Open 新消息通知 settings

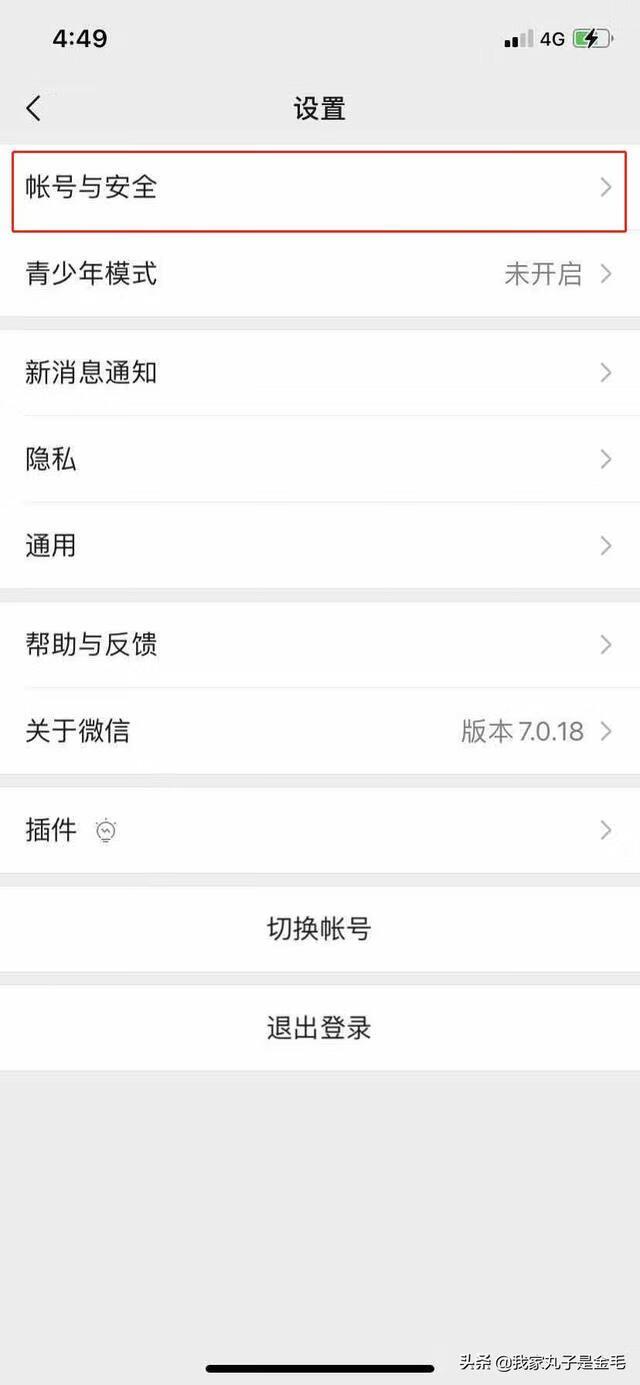point(319,373)
